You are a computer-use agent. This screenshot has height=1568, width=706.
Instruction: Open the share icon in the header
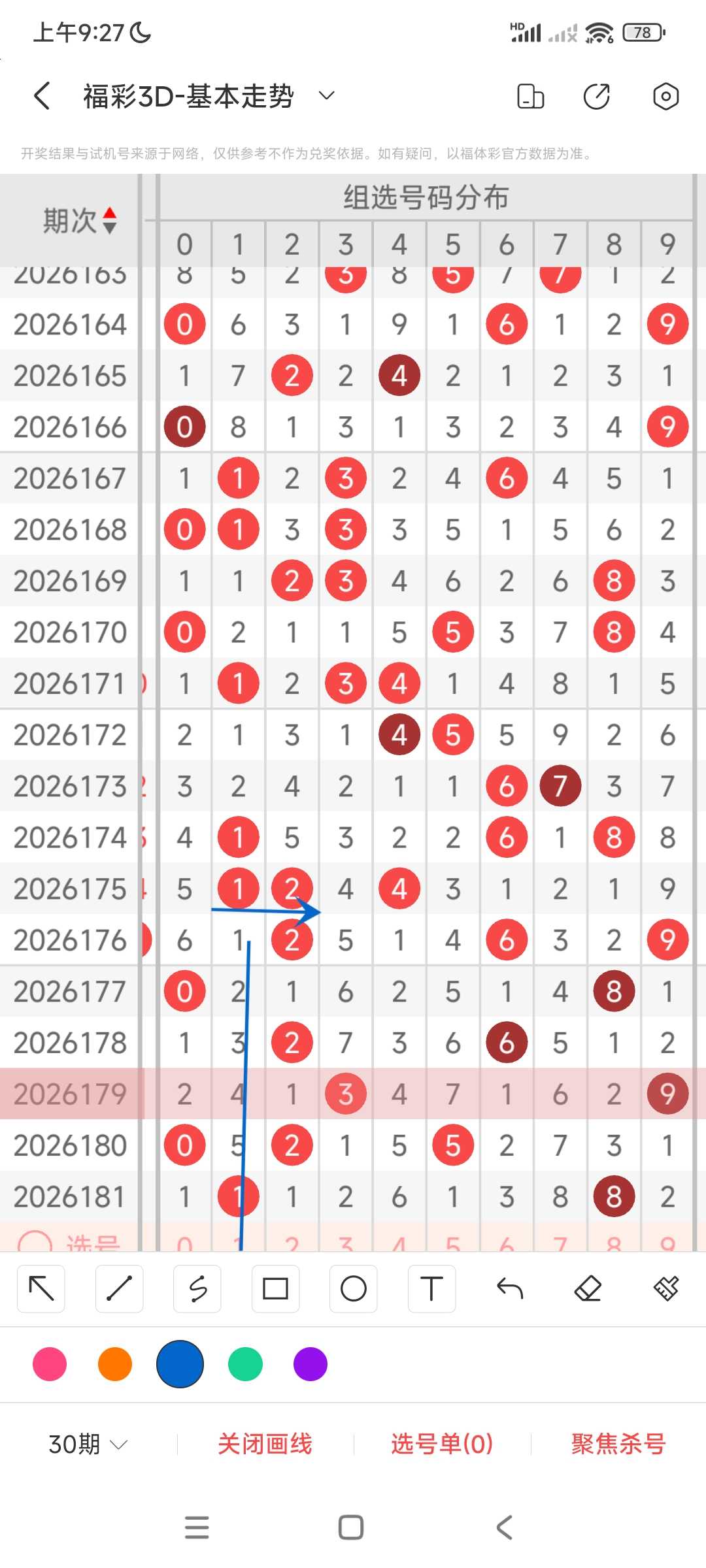596,96
